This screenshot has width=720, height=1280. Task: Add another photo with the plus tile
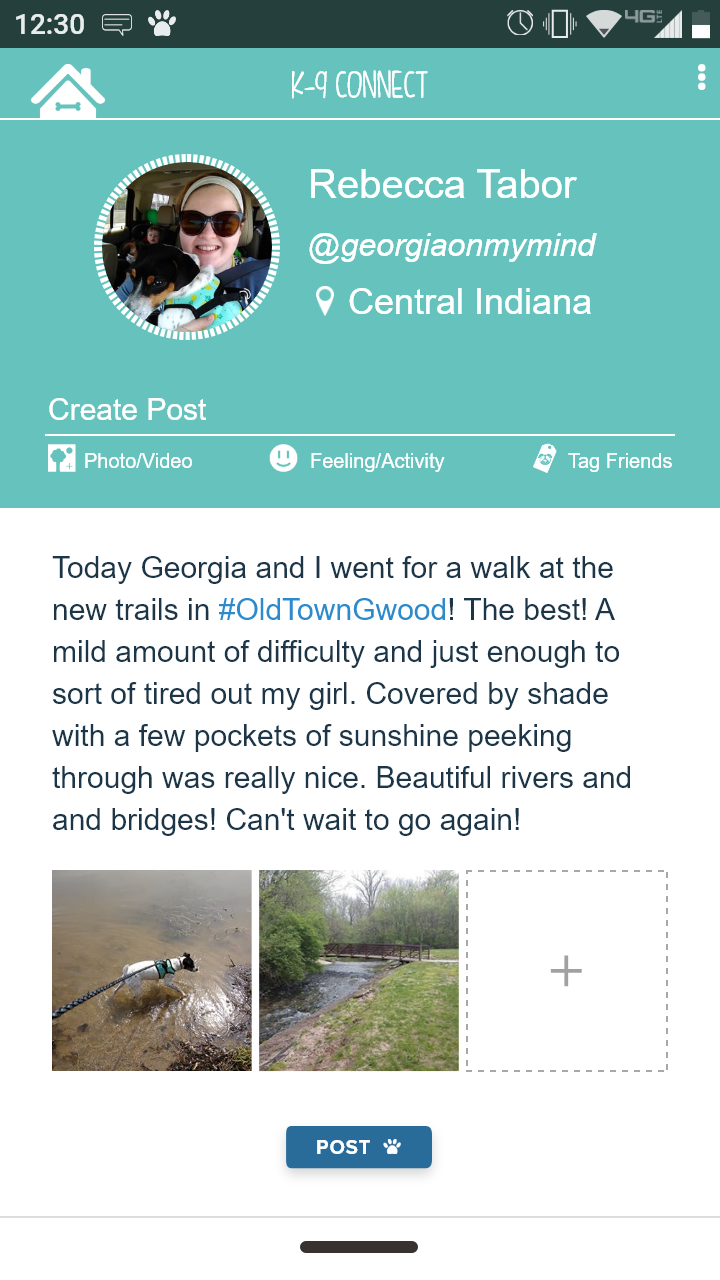(x=566, y=970)
